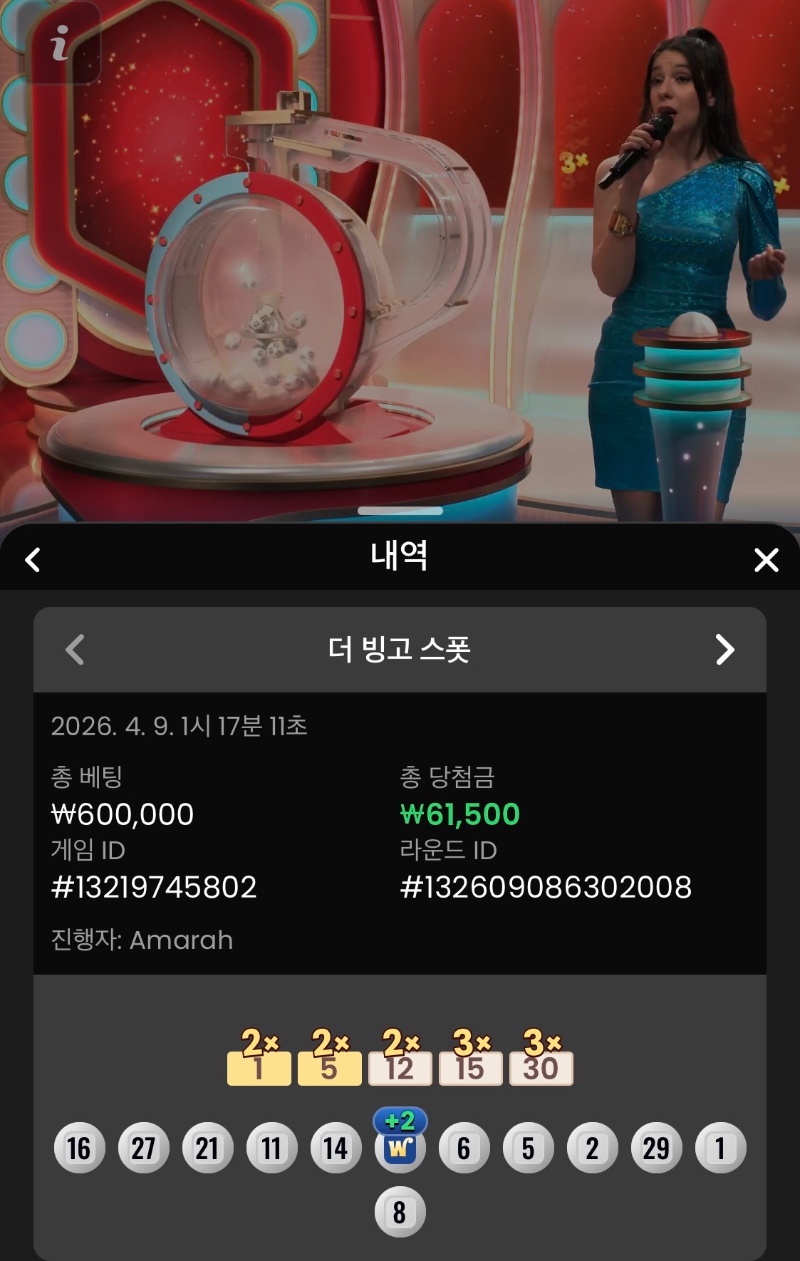Show the next game record
Viewport: 800px width, 1261px height.
click(x=725, y=650)
